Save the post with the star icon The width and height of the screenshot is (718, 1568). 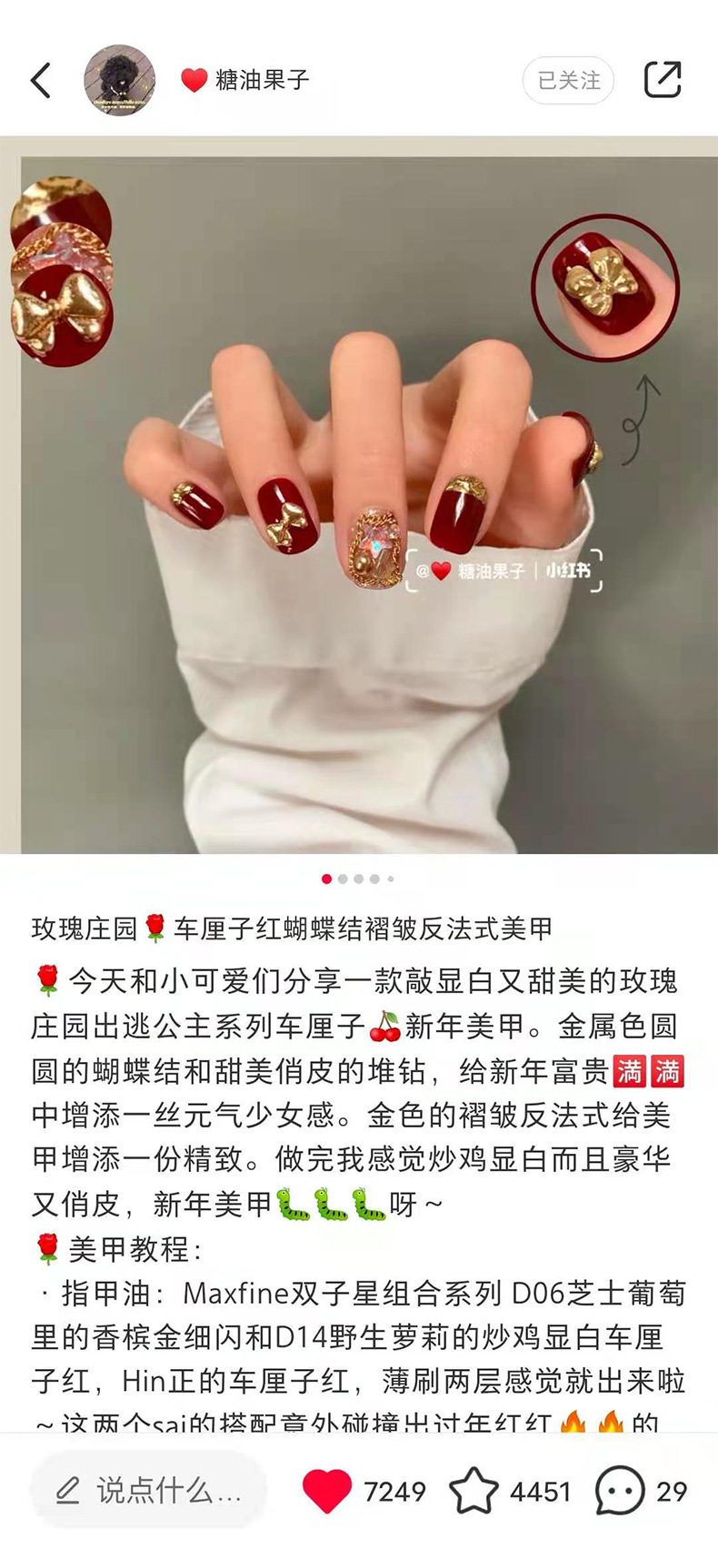474,1491
